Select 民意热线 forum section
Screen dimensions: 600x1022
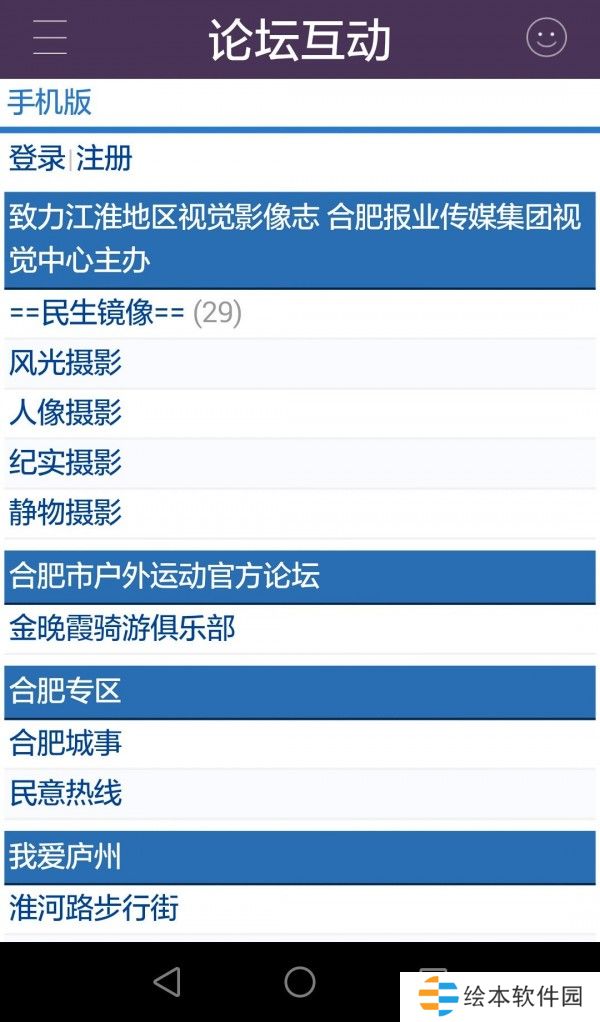[x=65, y=793]
